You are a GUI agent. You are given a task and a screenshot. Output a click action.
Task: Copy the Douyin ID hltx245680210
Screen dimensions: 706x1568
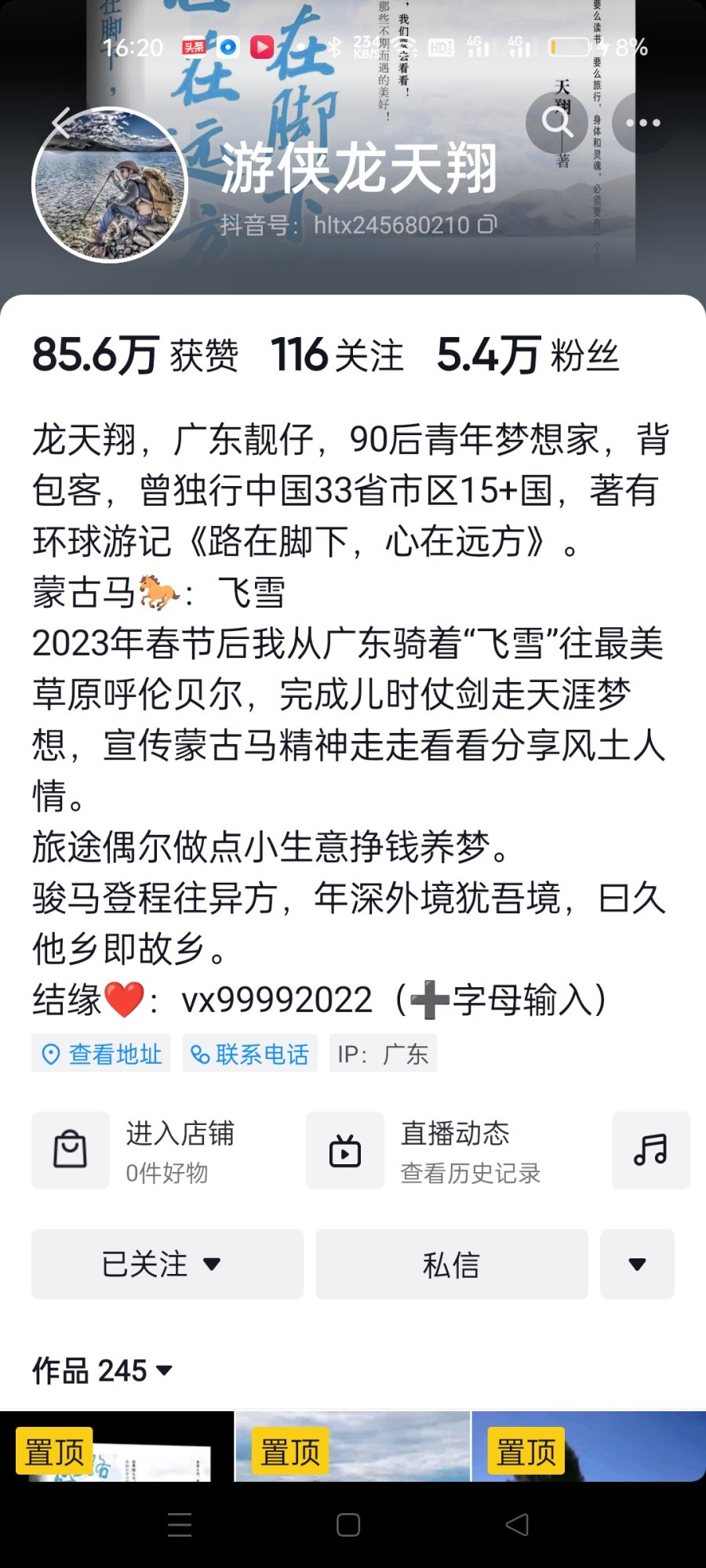tap(488, 225)
